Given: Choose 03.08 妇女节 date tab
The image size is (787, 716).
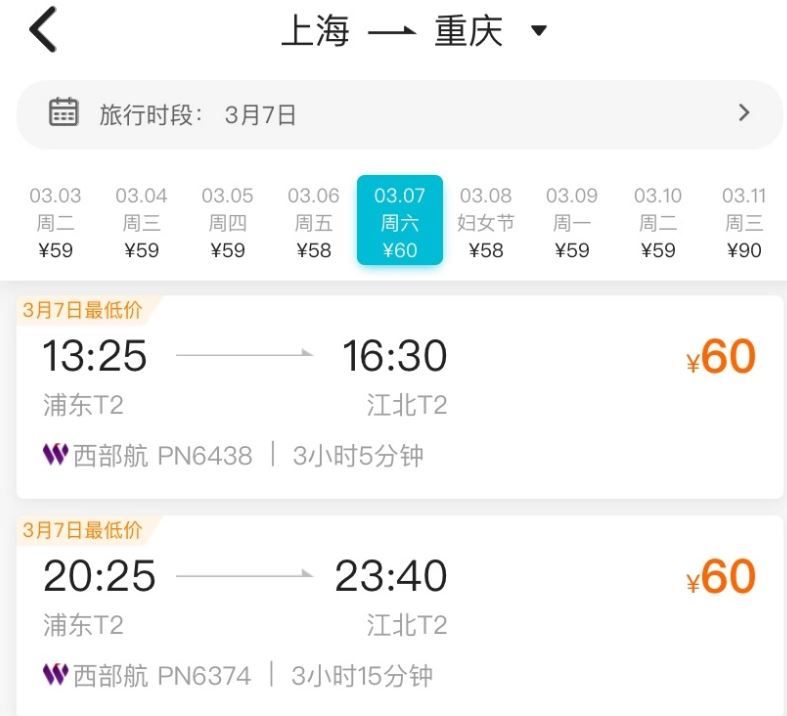Looking at the screenshot, I should (x=485, y=222).
